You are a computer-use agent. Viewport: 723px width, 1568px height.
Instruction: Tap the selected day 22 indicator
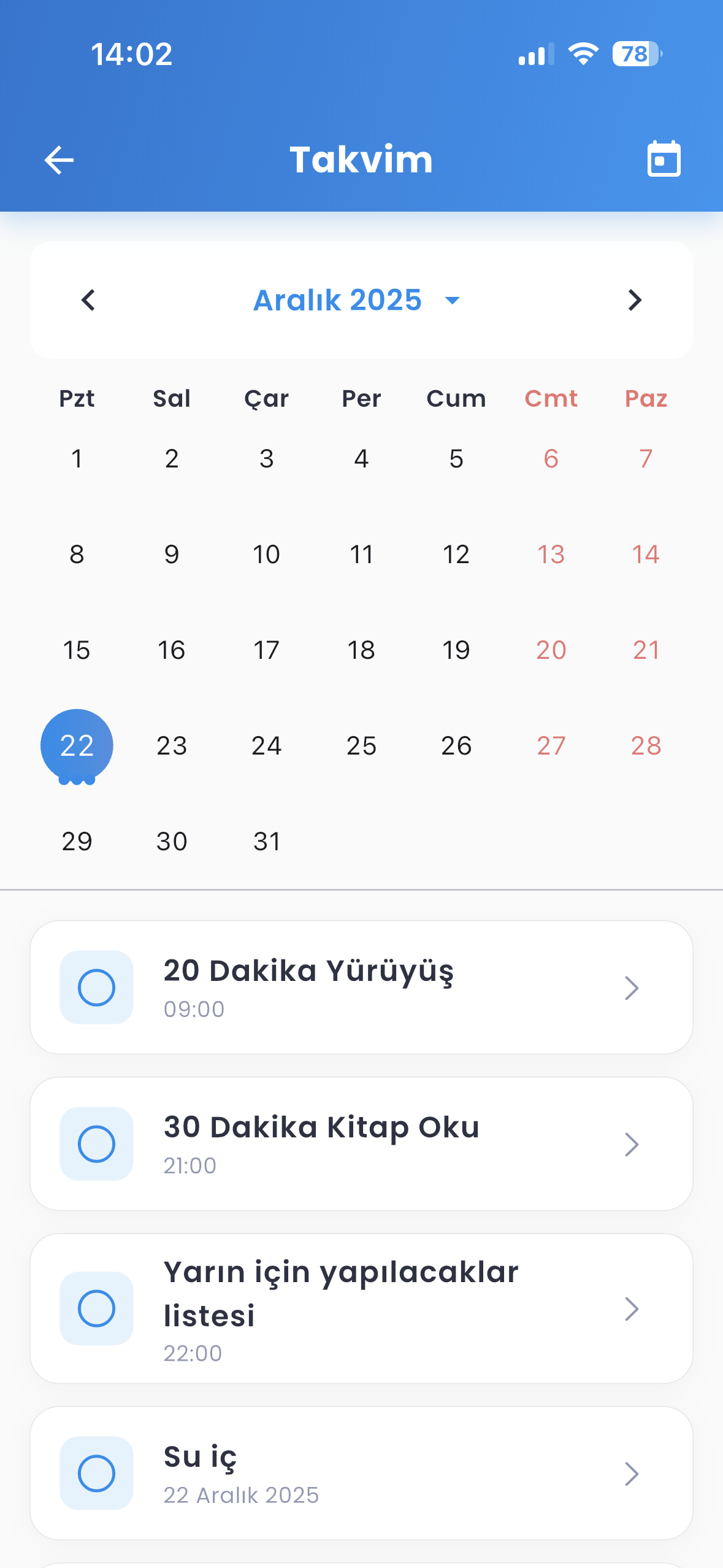[x=77, y=745]
